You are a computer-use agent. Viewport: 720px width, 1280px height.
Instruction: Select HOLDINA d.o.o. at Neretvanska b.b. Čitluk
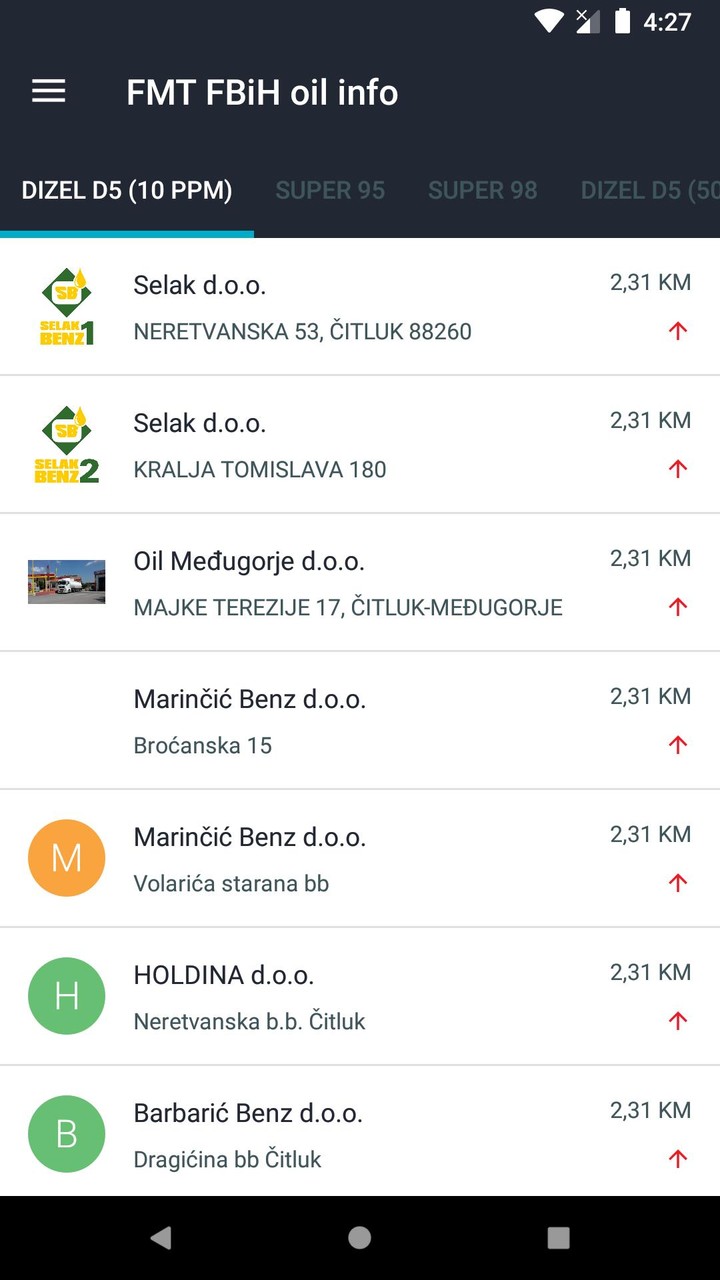pos(300,996)
